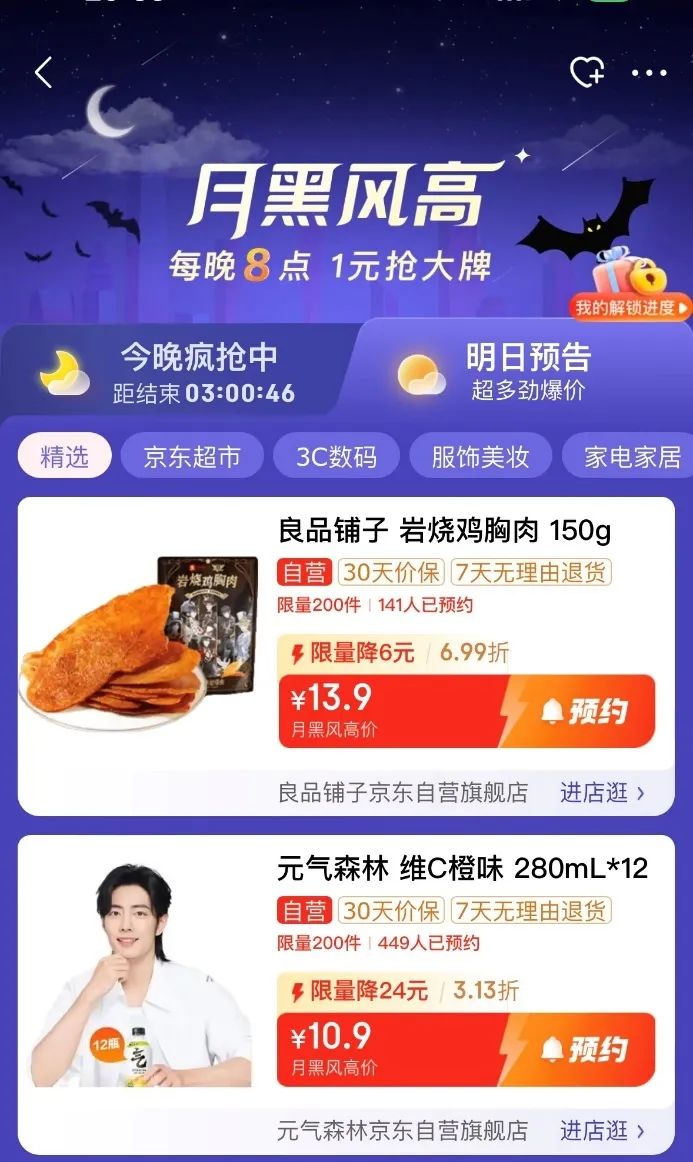Go back using the top-left arrow

[43, 73]
